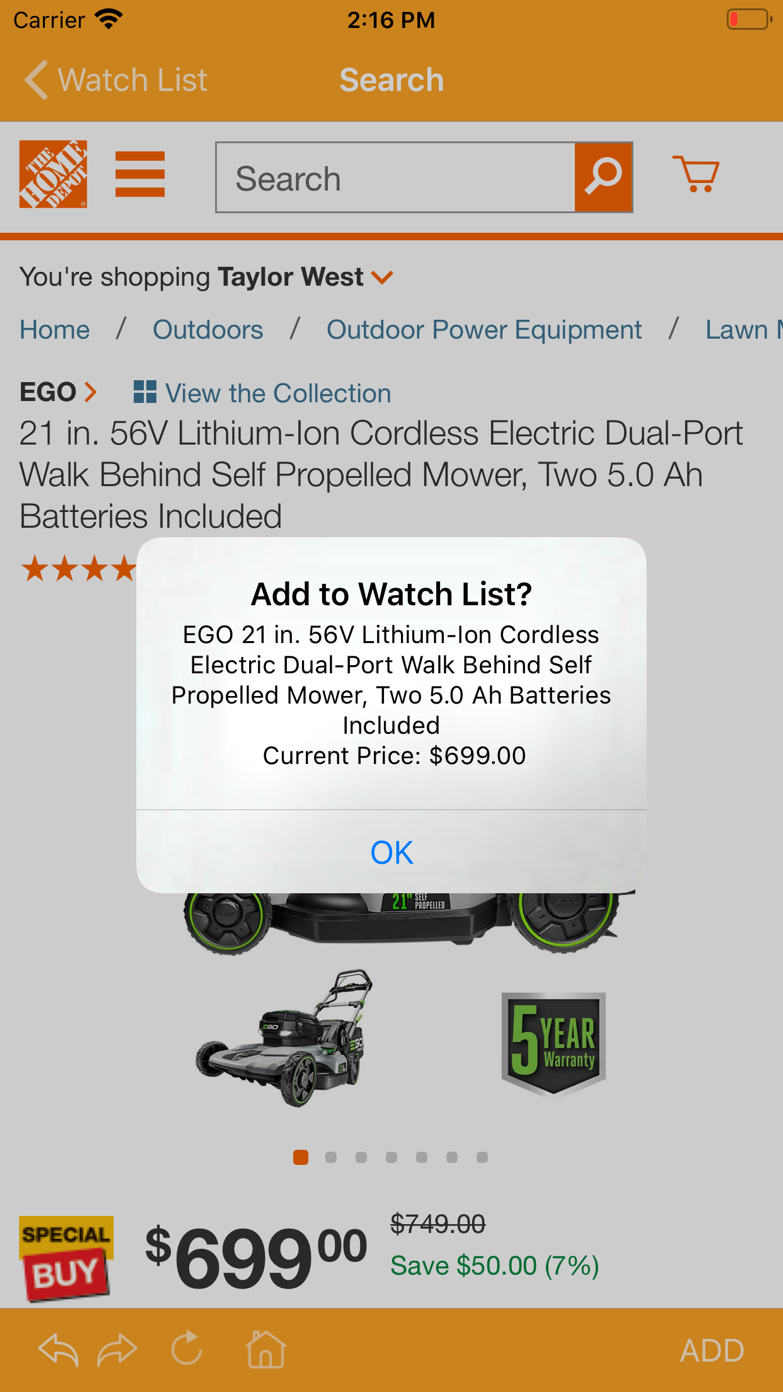The height and width of the screenshot is (1392, 783).
Task: Tap ADD in the bottom toolbar
Action: point(711,1351)
